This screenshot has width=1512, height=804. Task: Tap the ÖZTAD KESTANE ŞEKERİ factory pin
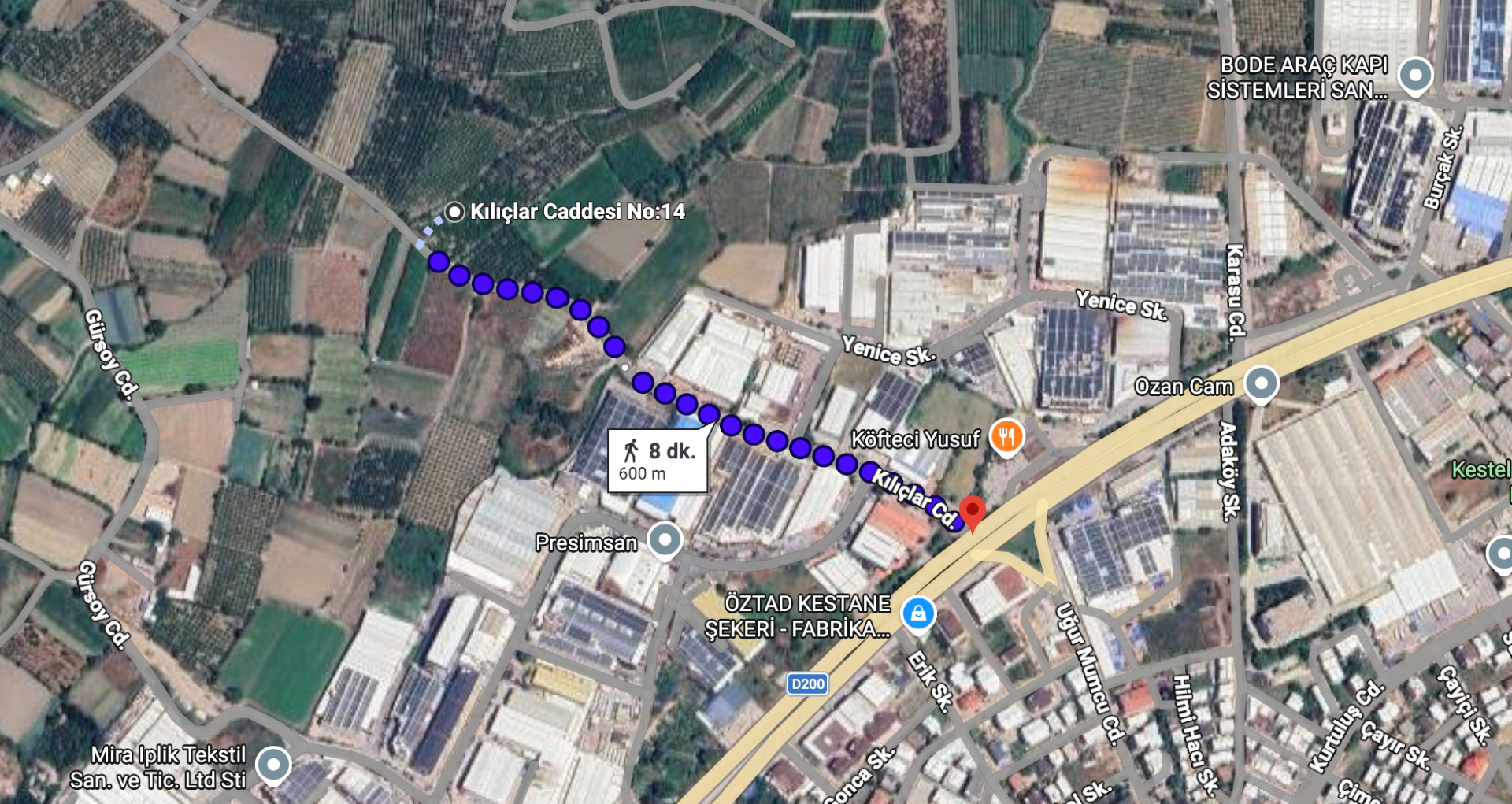pyautogui.click(x=917, y=613)
